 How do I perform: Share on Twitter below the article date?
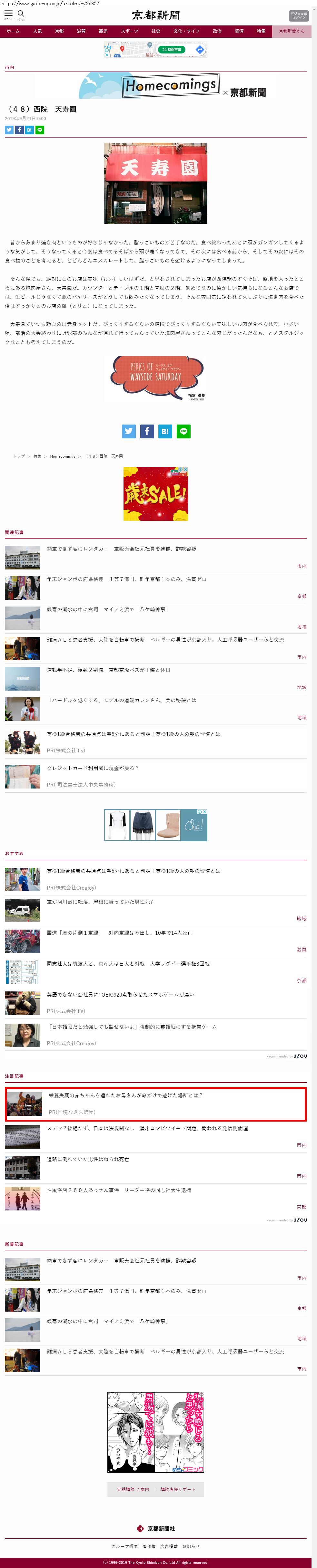point(9,130)
